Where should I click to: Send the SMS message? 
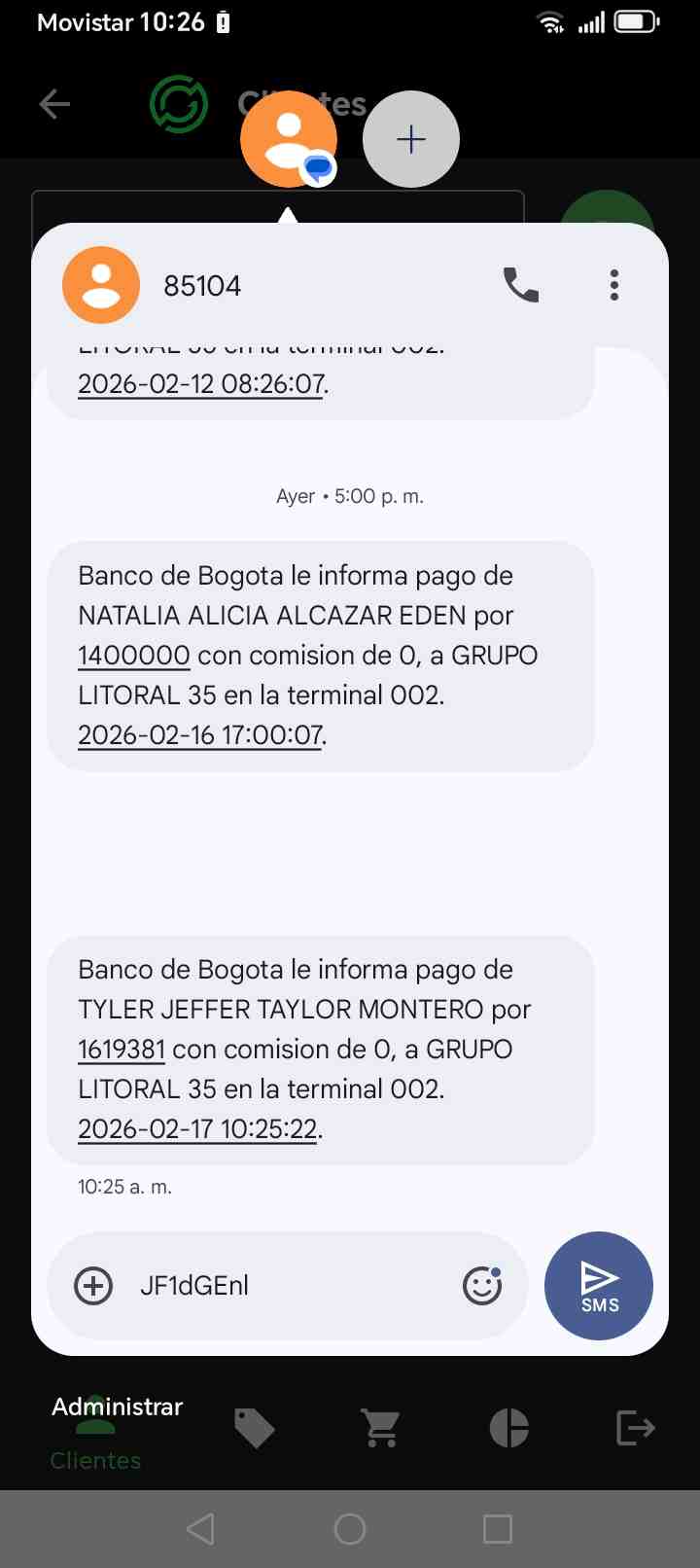(599, 1286)
